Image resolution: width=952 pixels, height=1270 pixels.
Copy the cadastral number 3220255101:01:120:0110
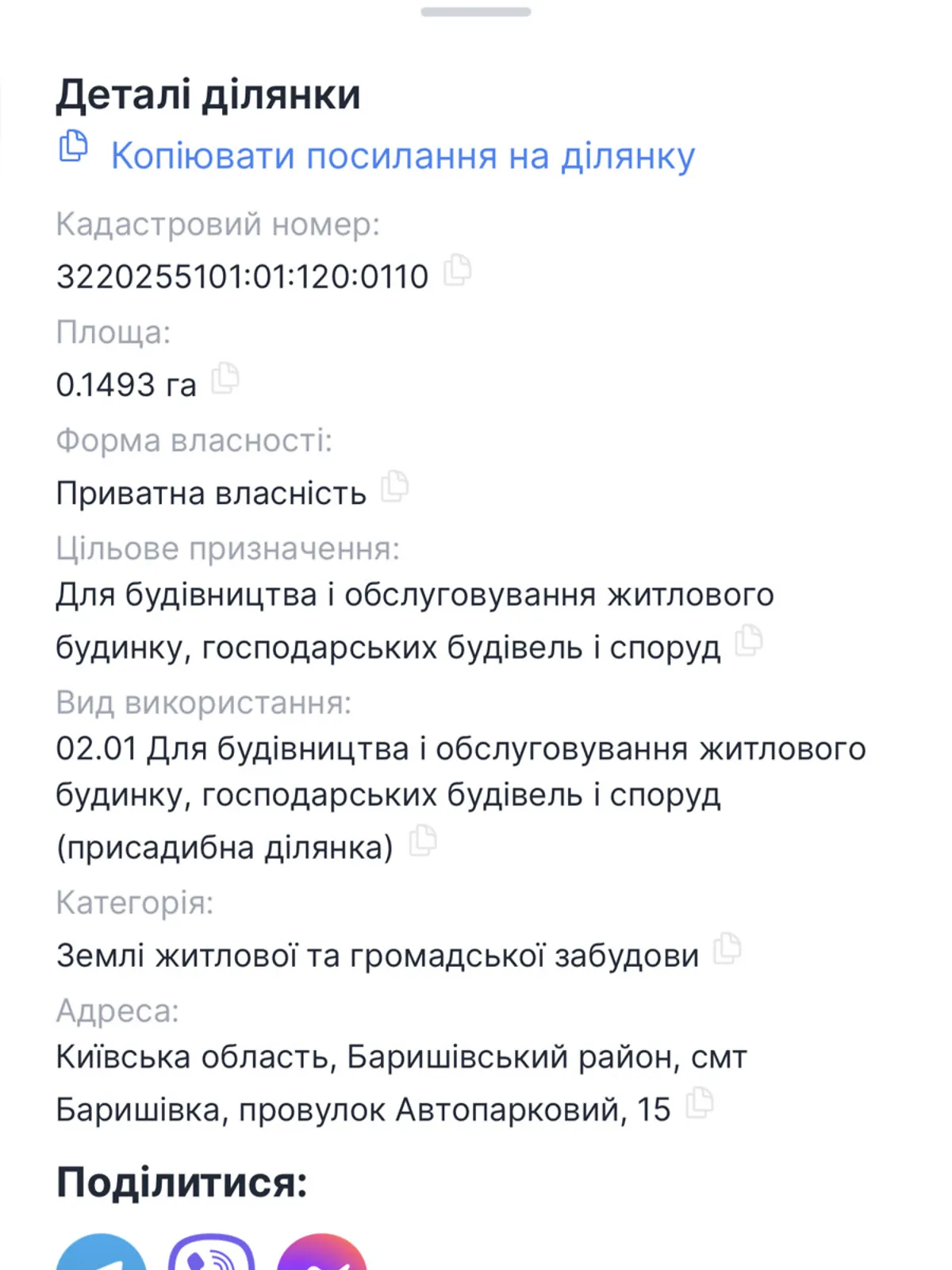coord(457,271)
